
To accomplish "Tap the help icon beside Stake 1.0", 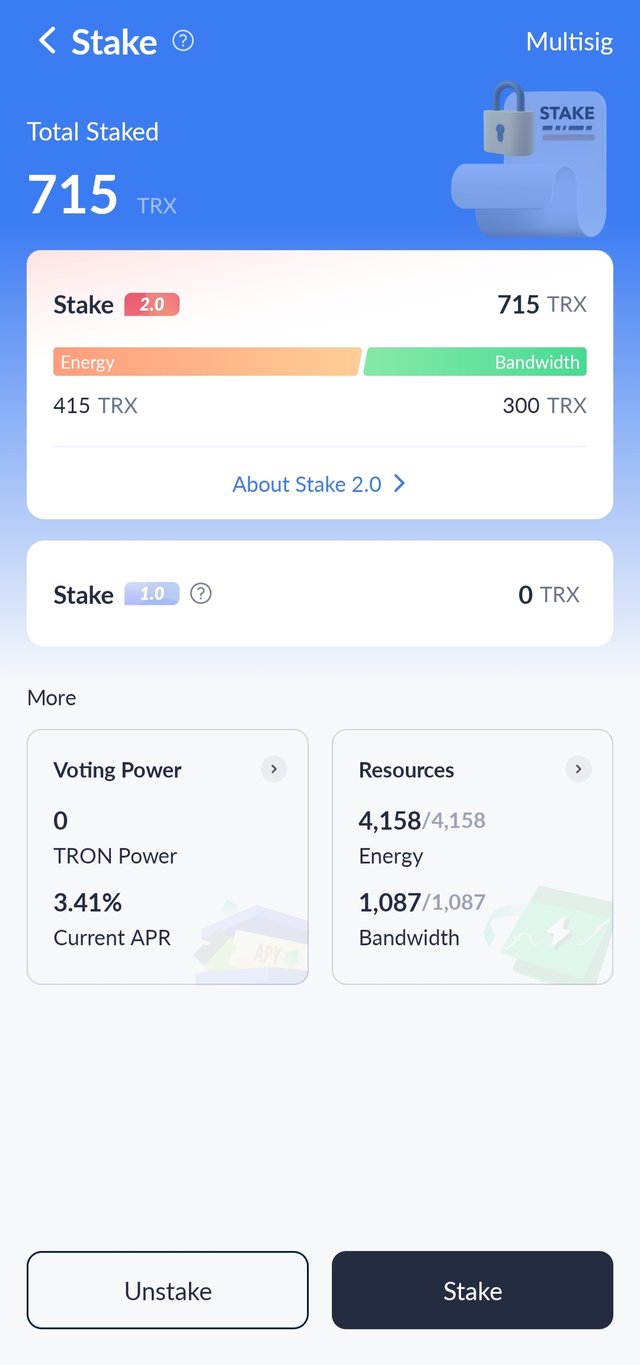I will (x=201, y=594).
